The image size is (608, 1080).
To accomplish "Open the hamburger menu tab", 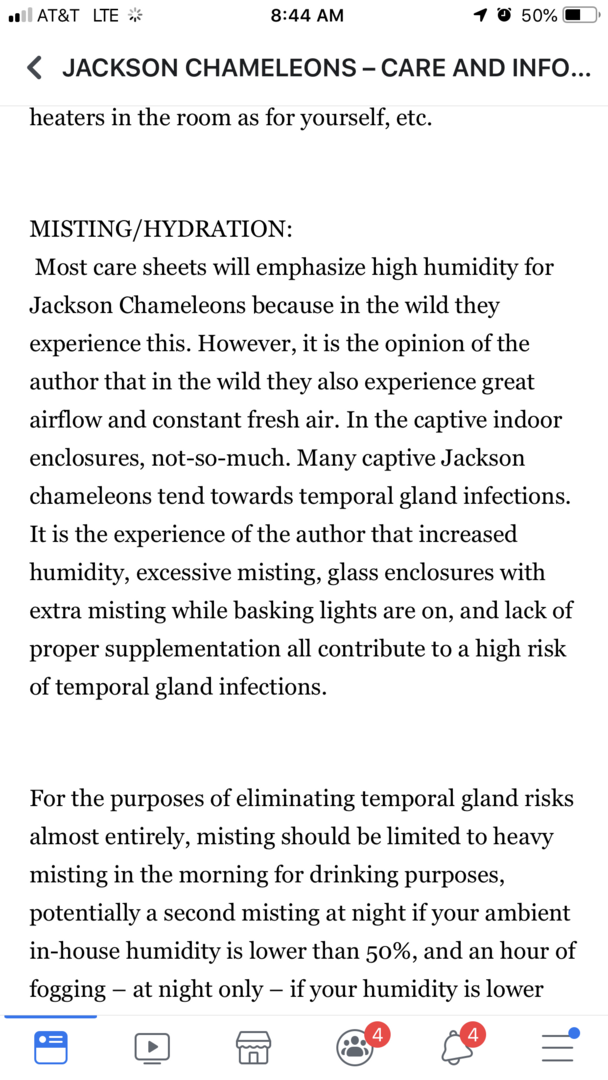I will pyautogui.click(x=558, y=1046).
